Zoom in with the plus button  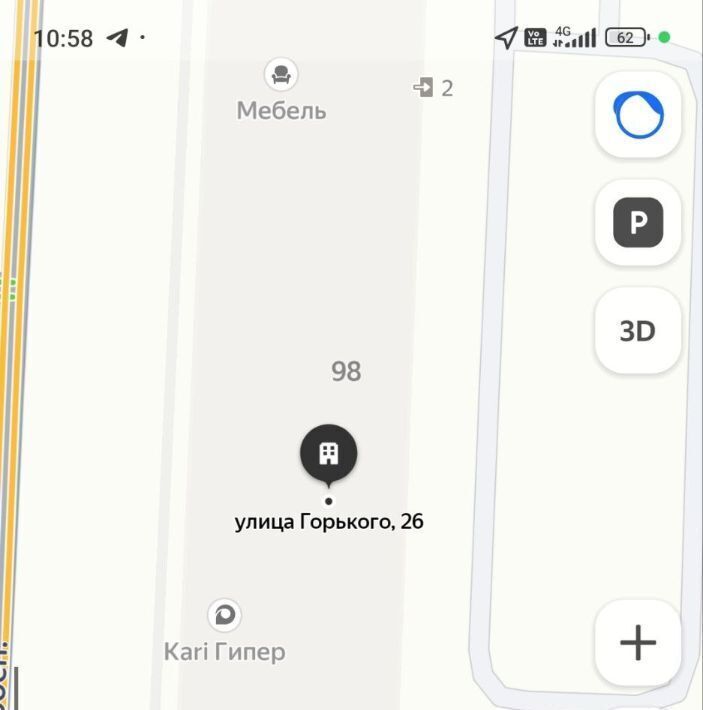tap(638, 643)
